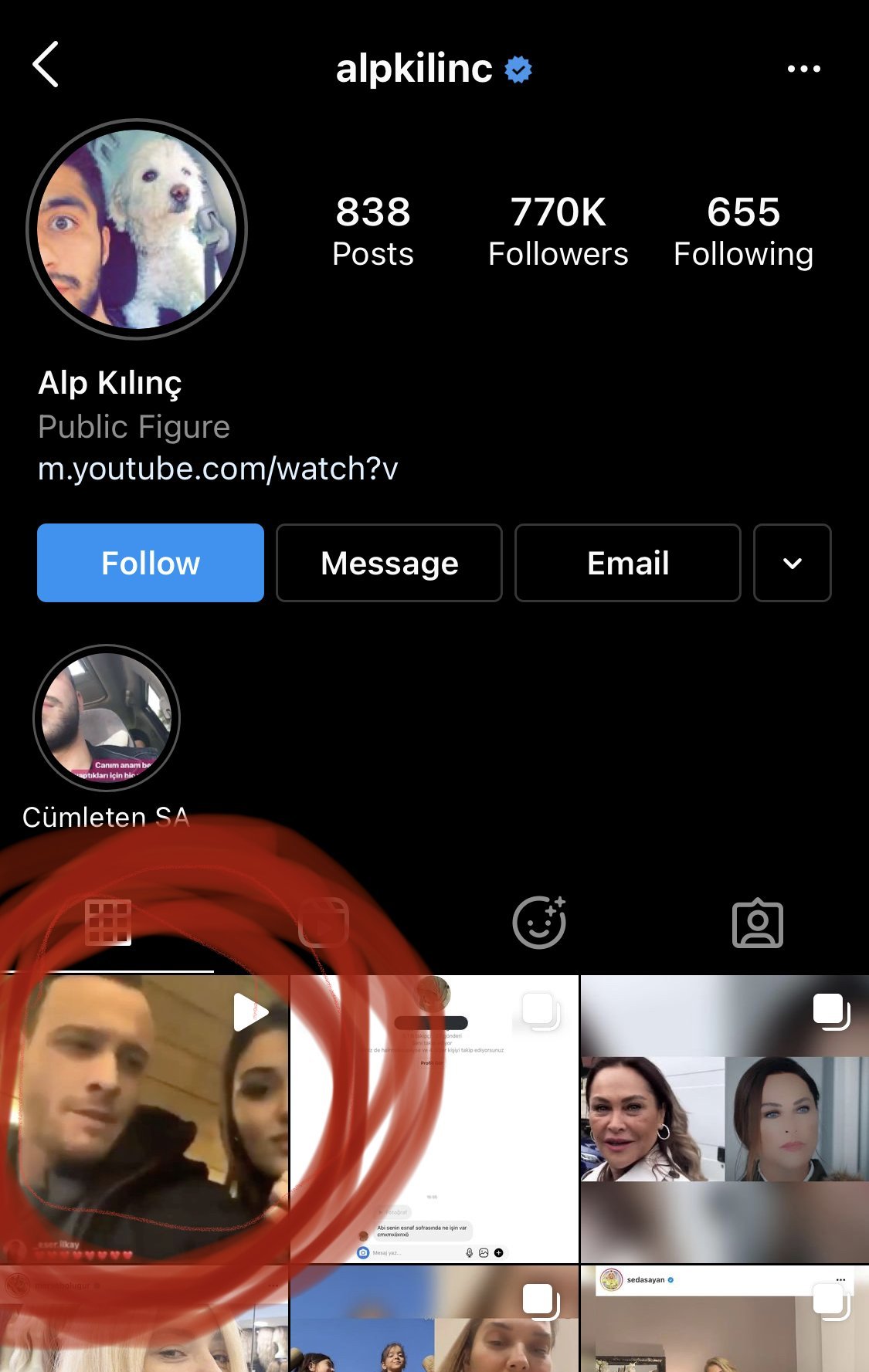Open the video post with the play icon
The image size is (869, 1372).
point(144,1120)
